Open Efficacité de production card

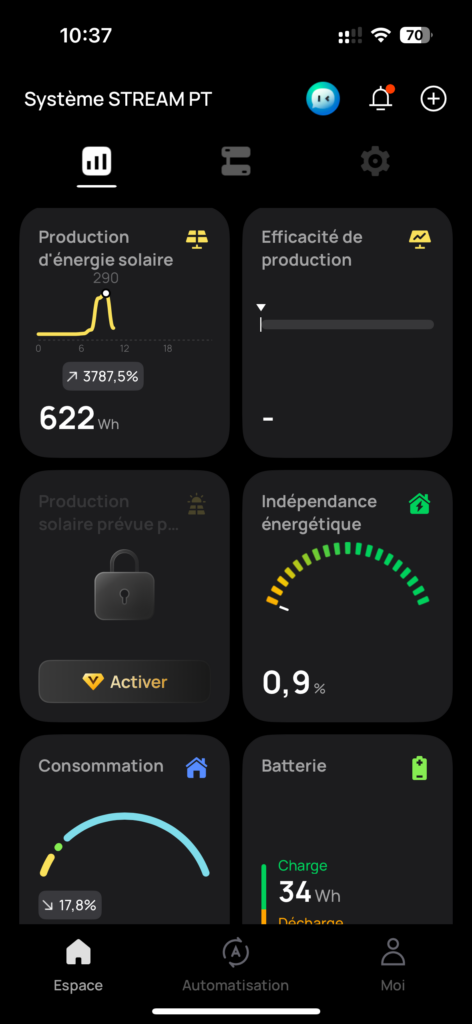coord(347,332)
